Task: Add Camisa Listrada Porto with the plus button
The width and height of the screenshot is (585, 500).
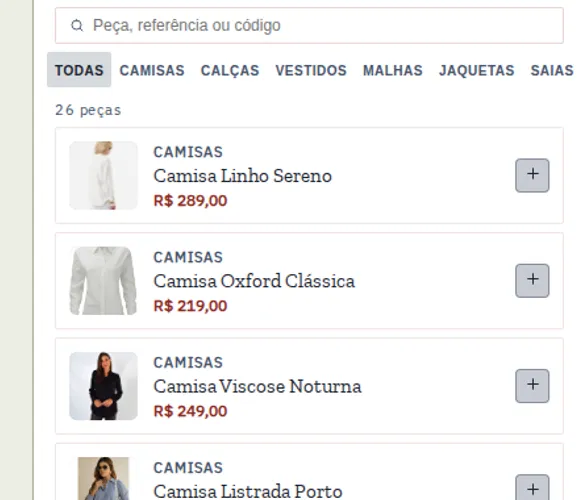Action: (532, 488)
